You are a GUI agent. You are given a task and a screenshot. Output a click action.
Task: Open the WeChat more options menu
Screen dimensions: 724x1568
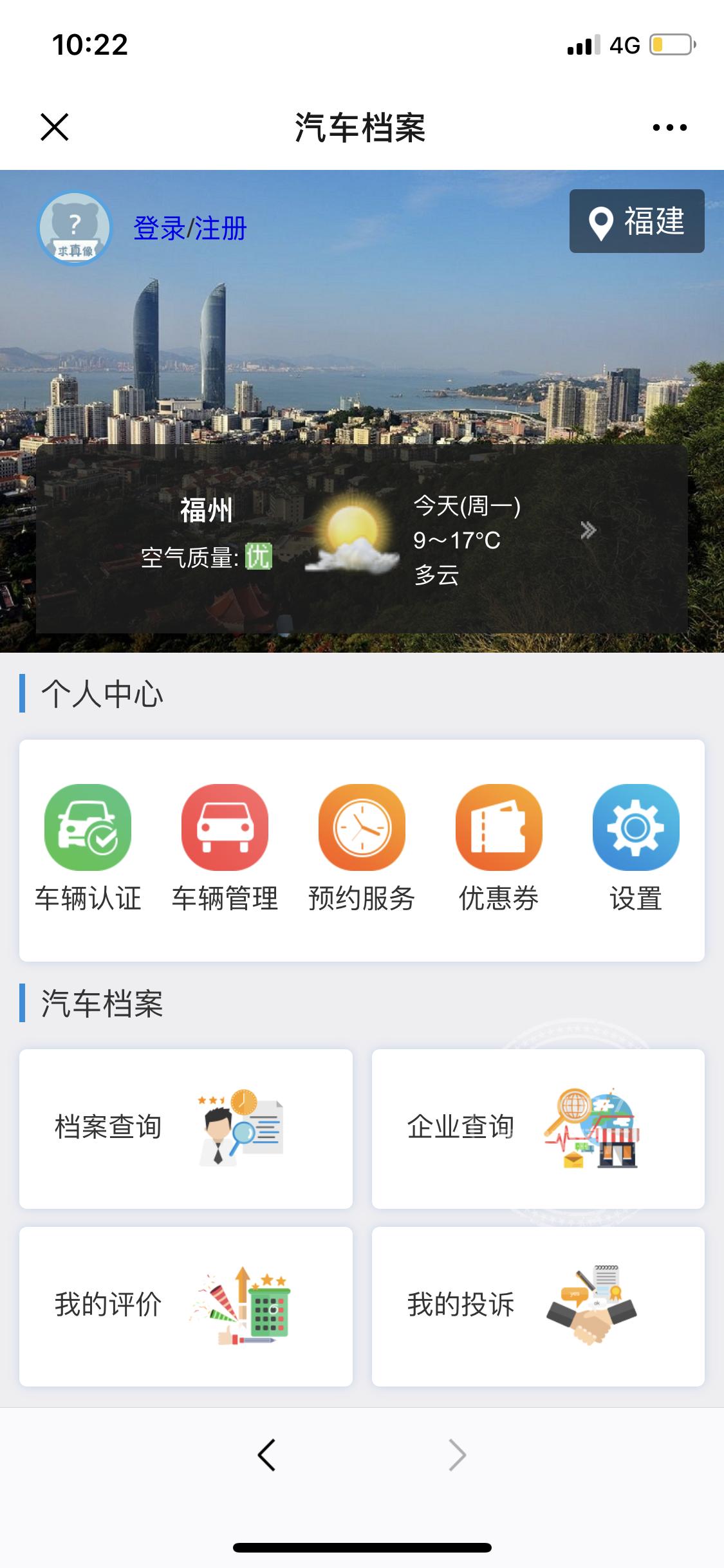coord(667,127)
